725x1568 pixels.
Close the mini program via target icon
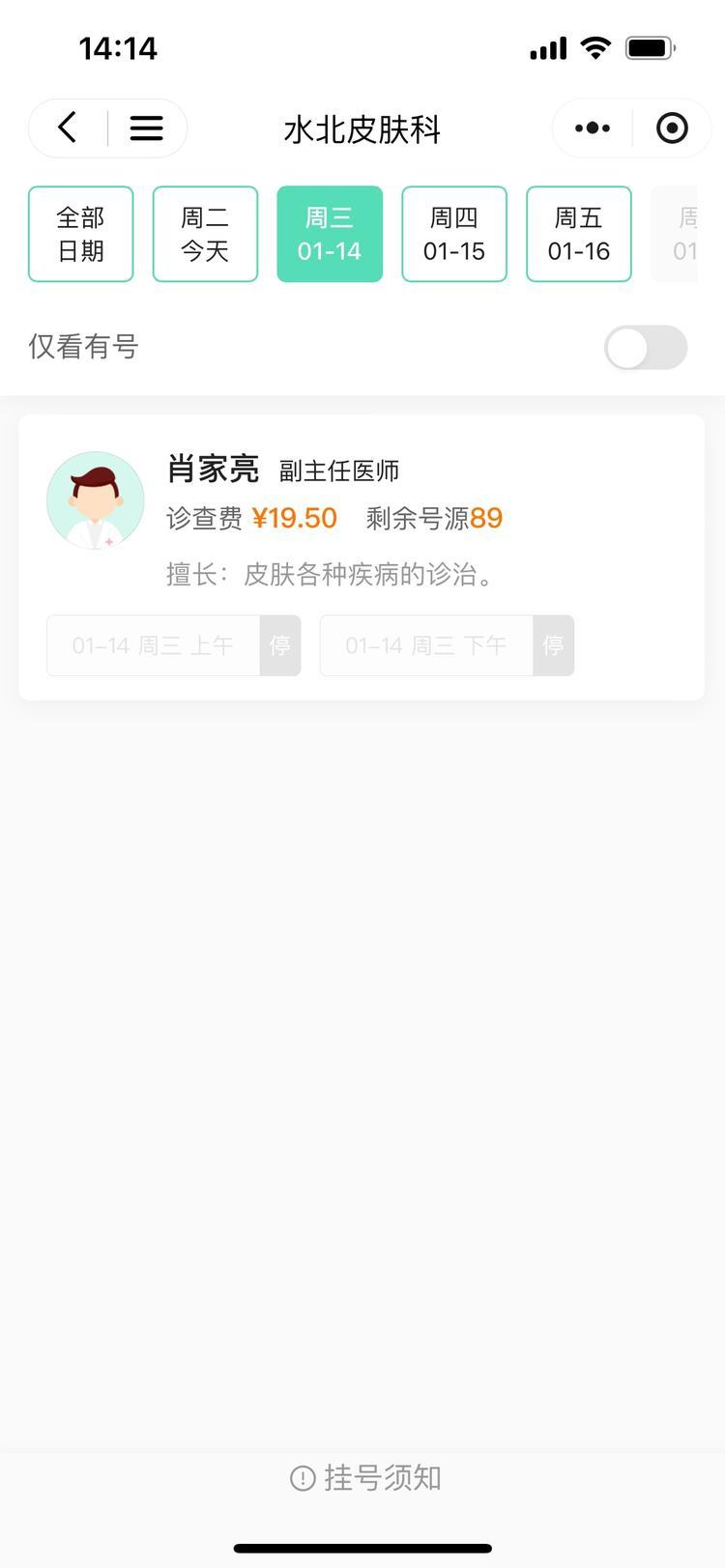click(672, 128)
